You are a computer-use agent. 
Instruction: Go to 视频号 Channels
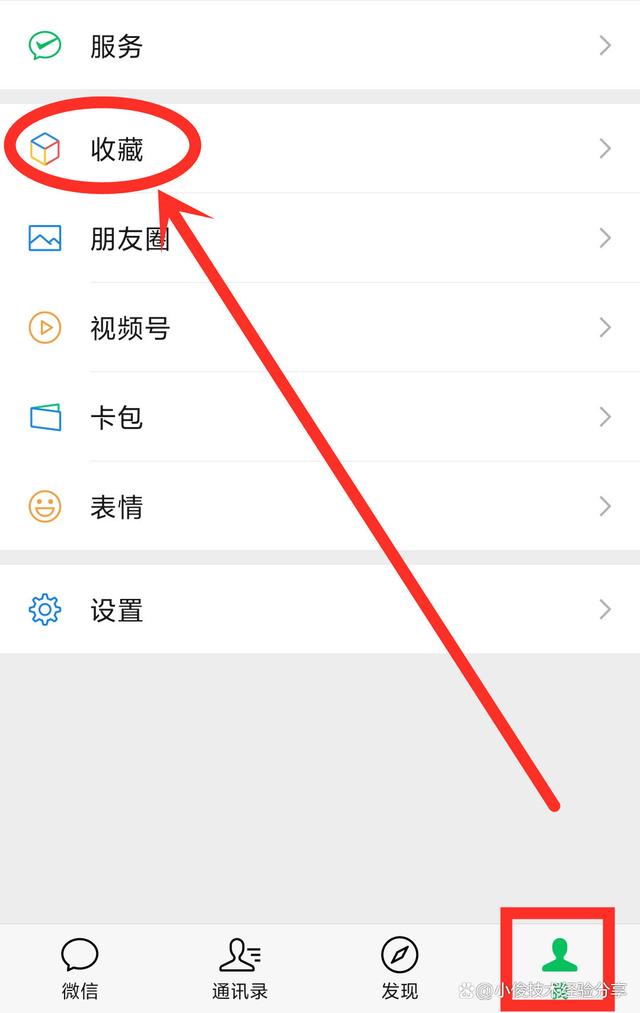[x=130, y=328]
